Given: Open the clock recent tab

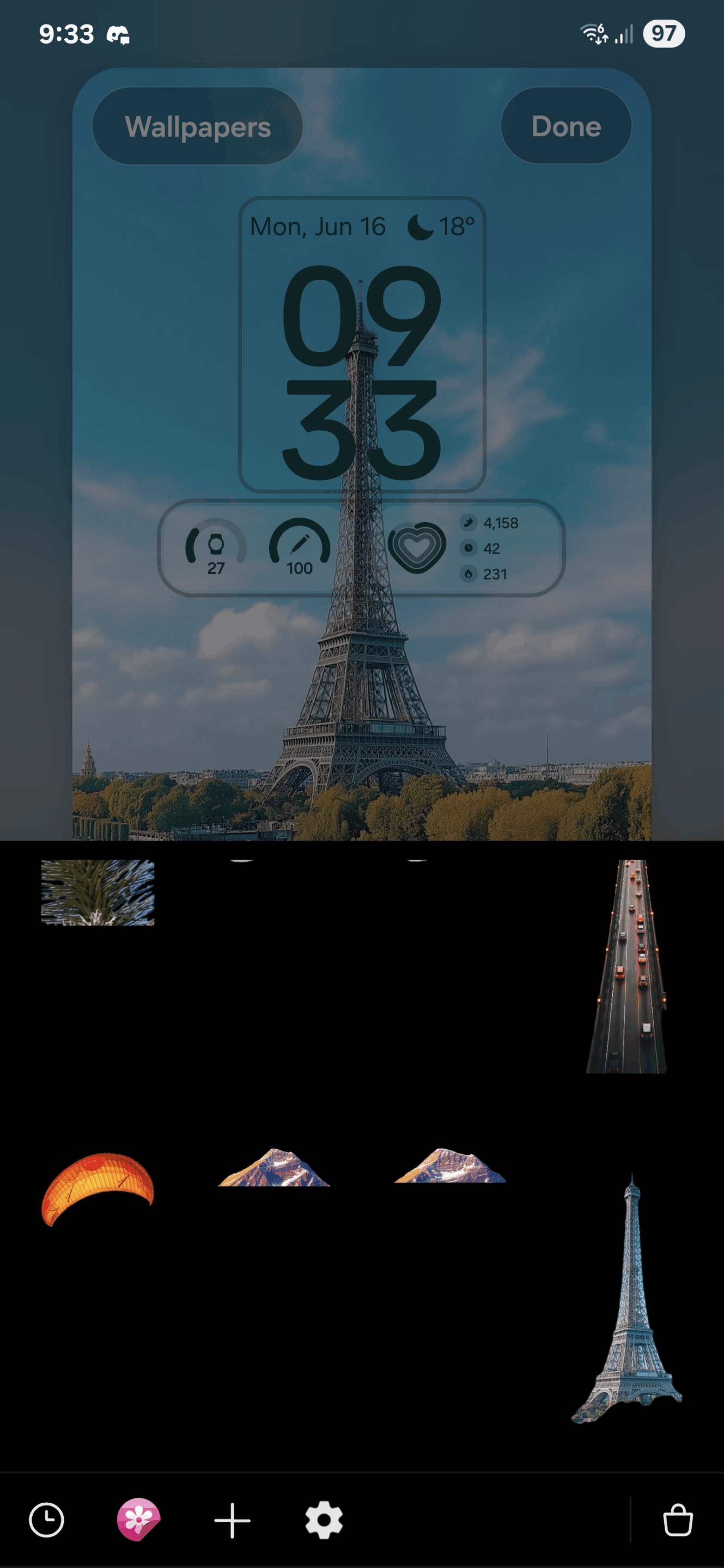Looking at the screenshot, I should (x=47, y=1520).
